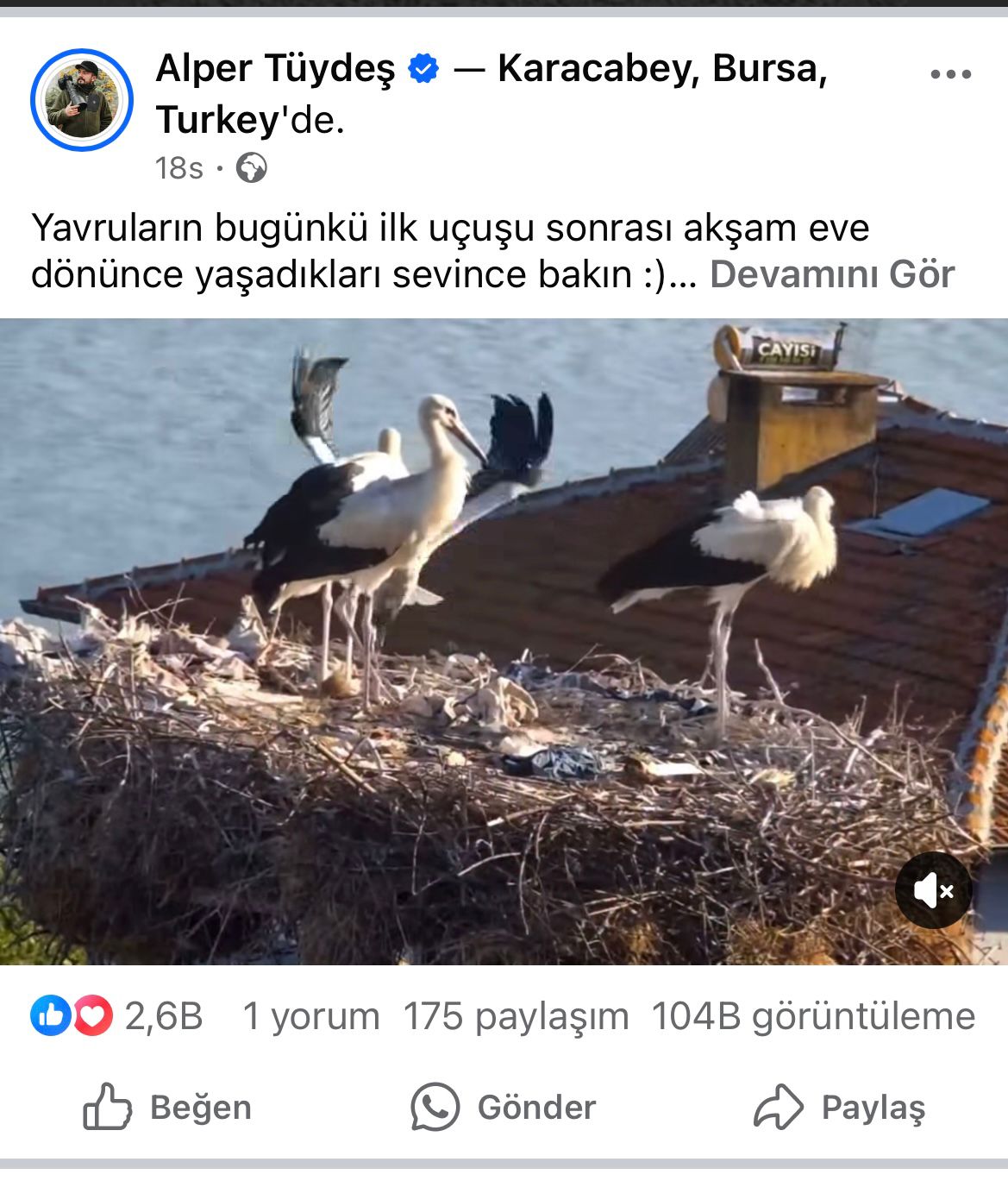The height and width of the screenshot is (1187, 1008).
Task: Open Karacabey, Bursa, Turkey location
Action: 662,69
